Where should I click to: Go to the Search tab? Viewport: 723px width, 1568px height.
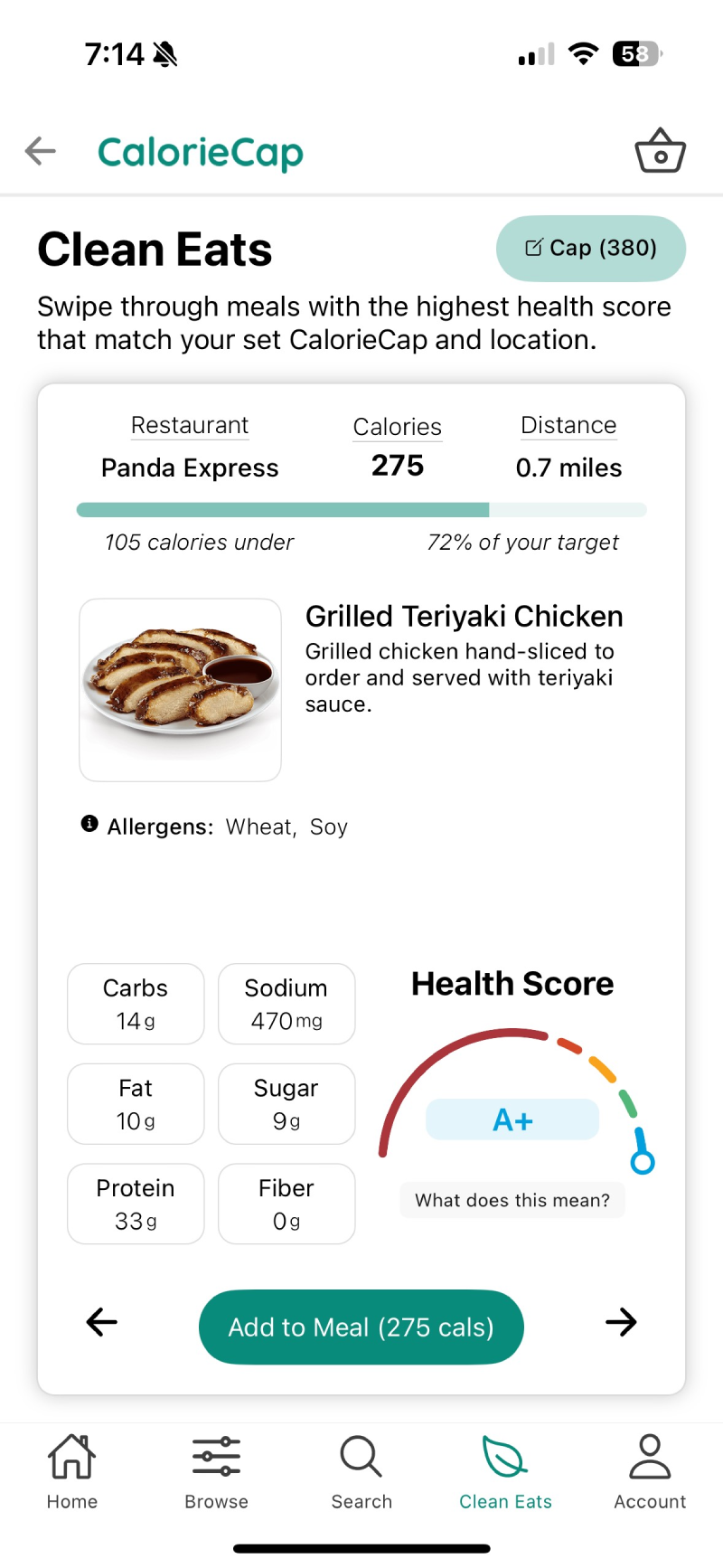pyautogui.click(x=361, y=1471)
